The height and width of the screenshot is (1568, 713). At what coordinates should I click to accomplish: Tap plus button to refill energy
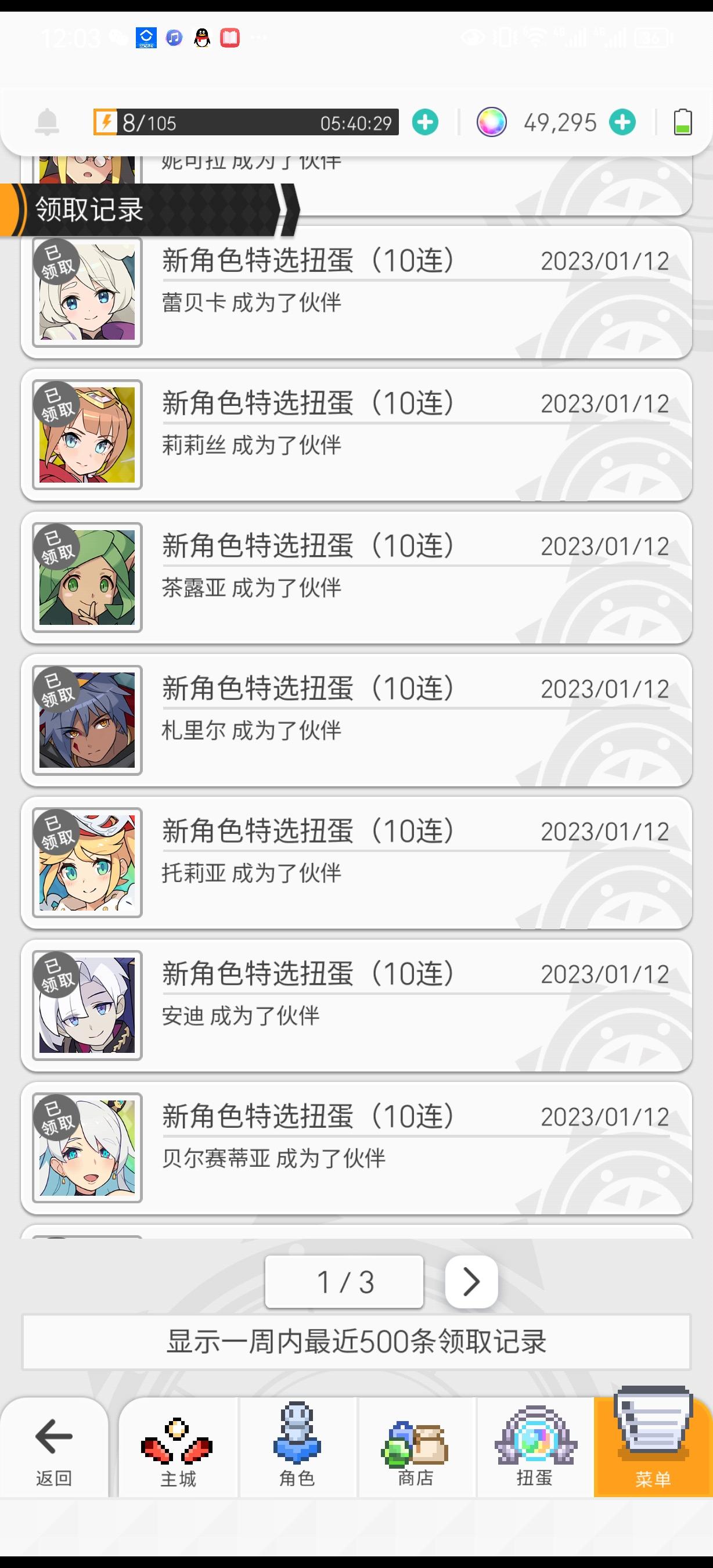(x=425, y=122)
